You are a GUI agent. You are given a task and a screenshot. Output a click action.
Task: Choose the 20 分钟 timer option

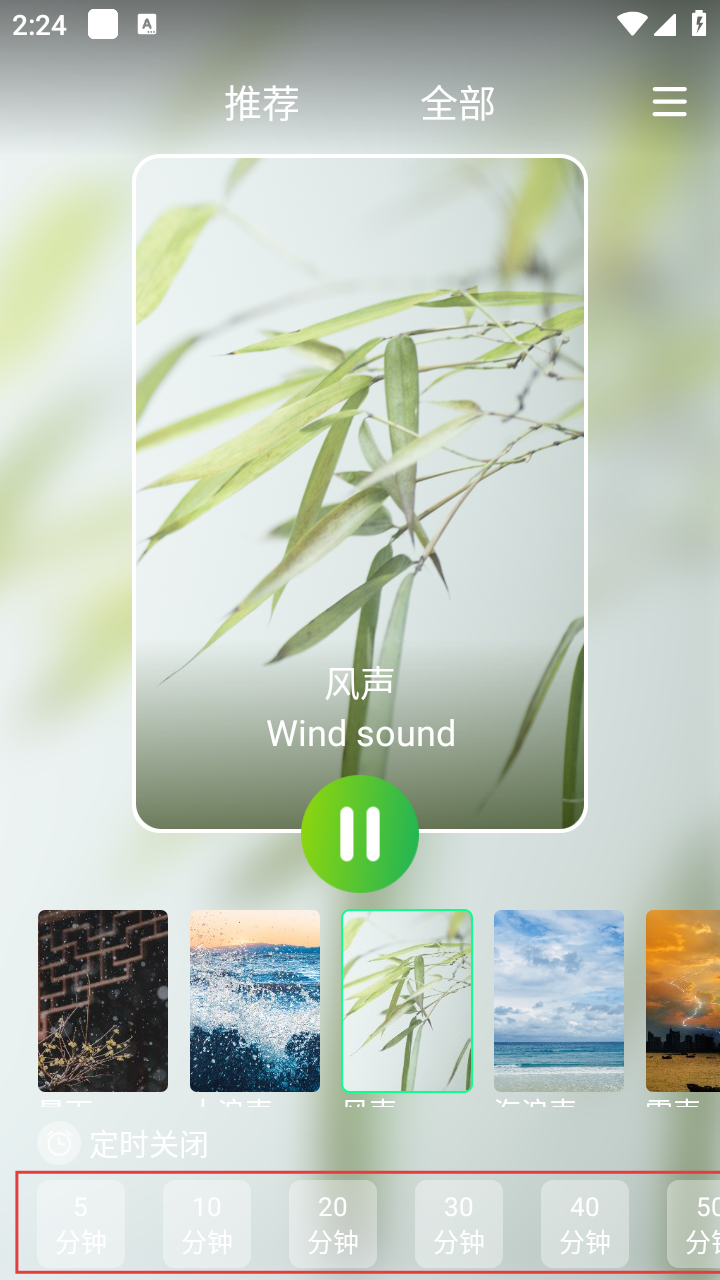click(333, 1224)
